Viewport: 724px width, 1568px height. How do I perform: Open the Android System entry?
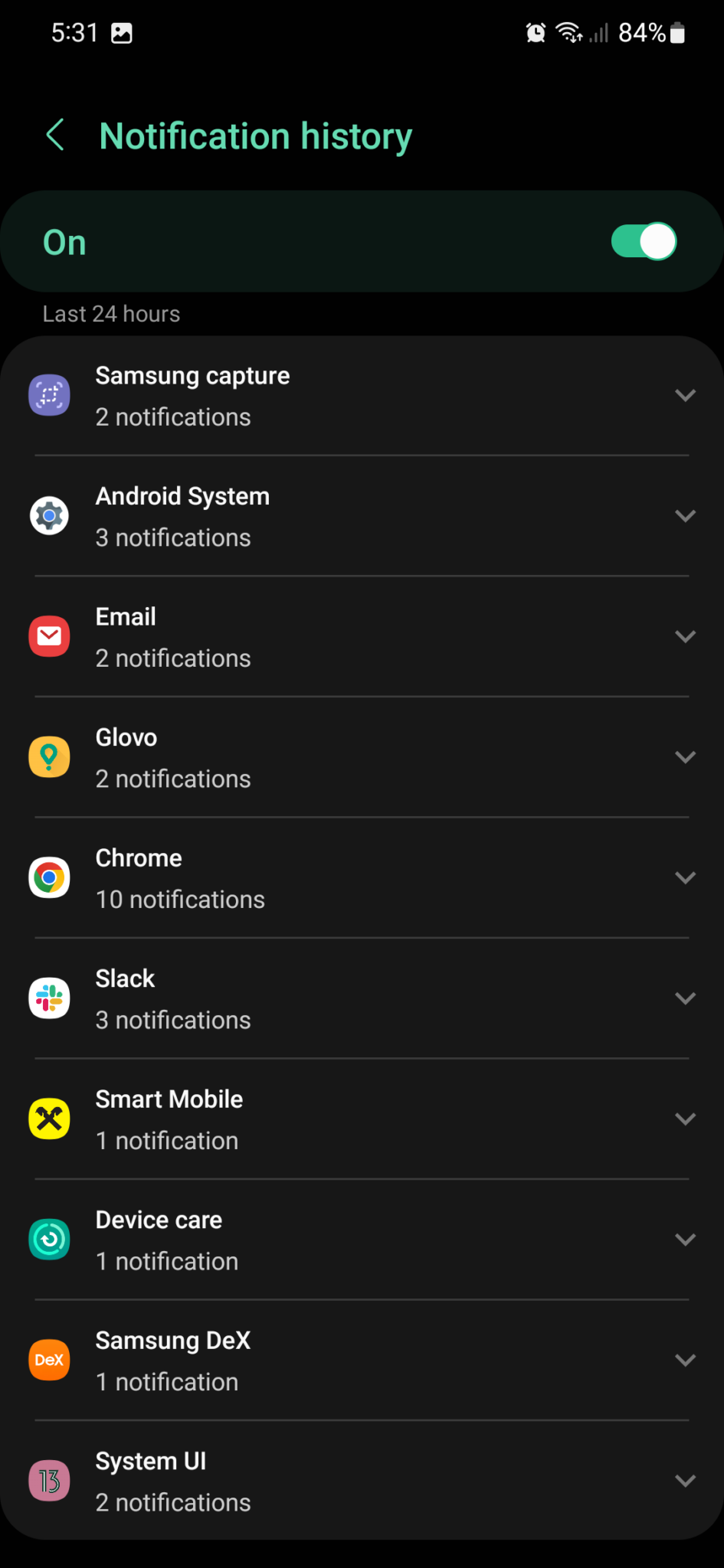coord(306,515)
